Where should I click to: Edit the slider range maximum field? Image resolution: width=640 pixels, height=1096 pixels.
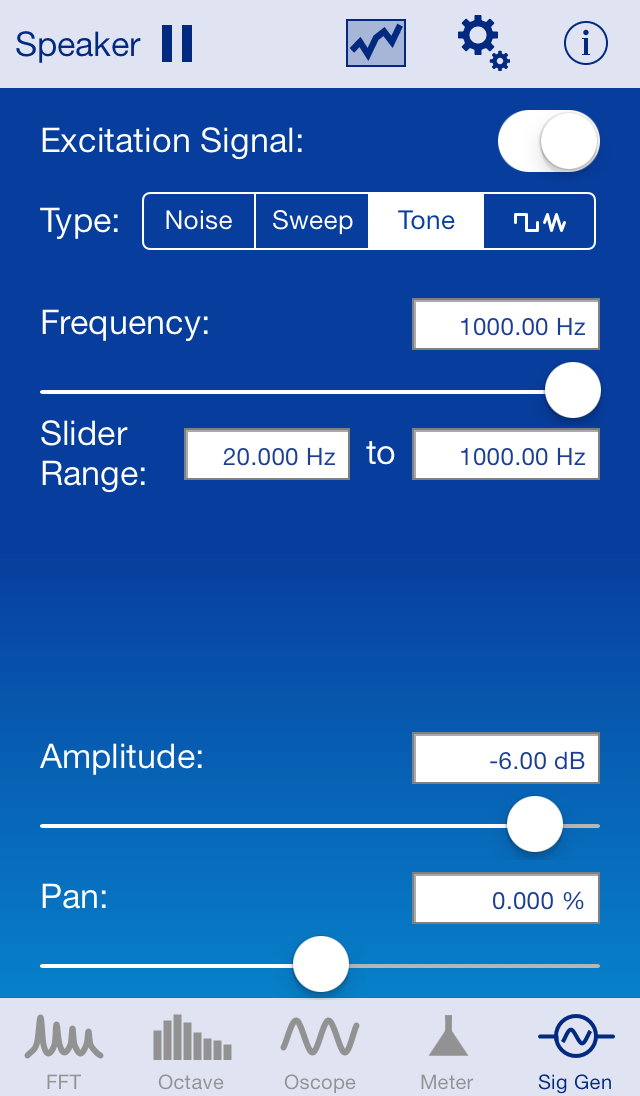[x=506, y=455]
